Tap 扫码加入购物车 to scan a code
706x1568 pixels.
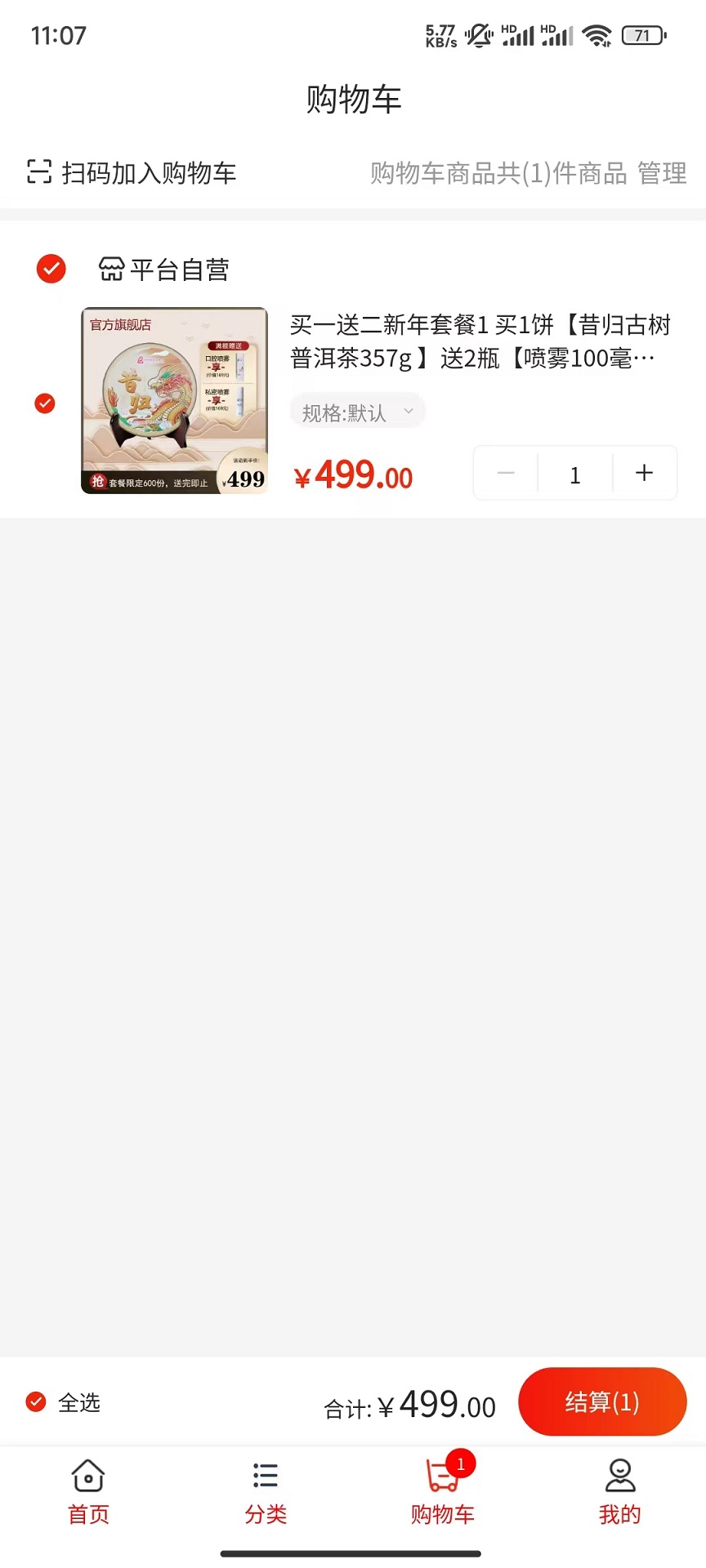click(132, 172)
